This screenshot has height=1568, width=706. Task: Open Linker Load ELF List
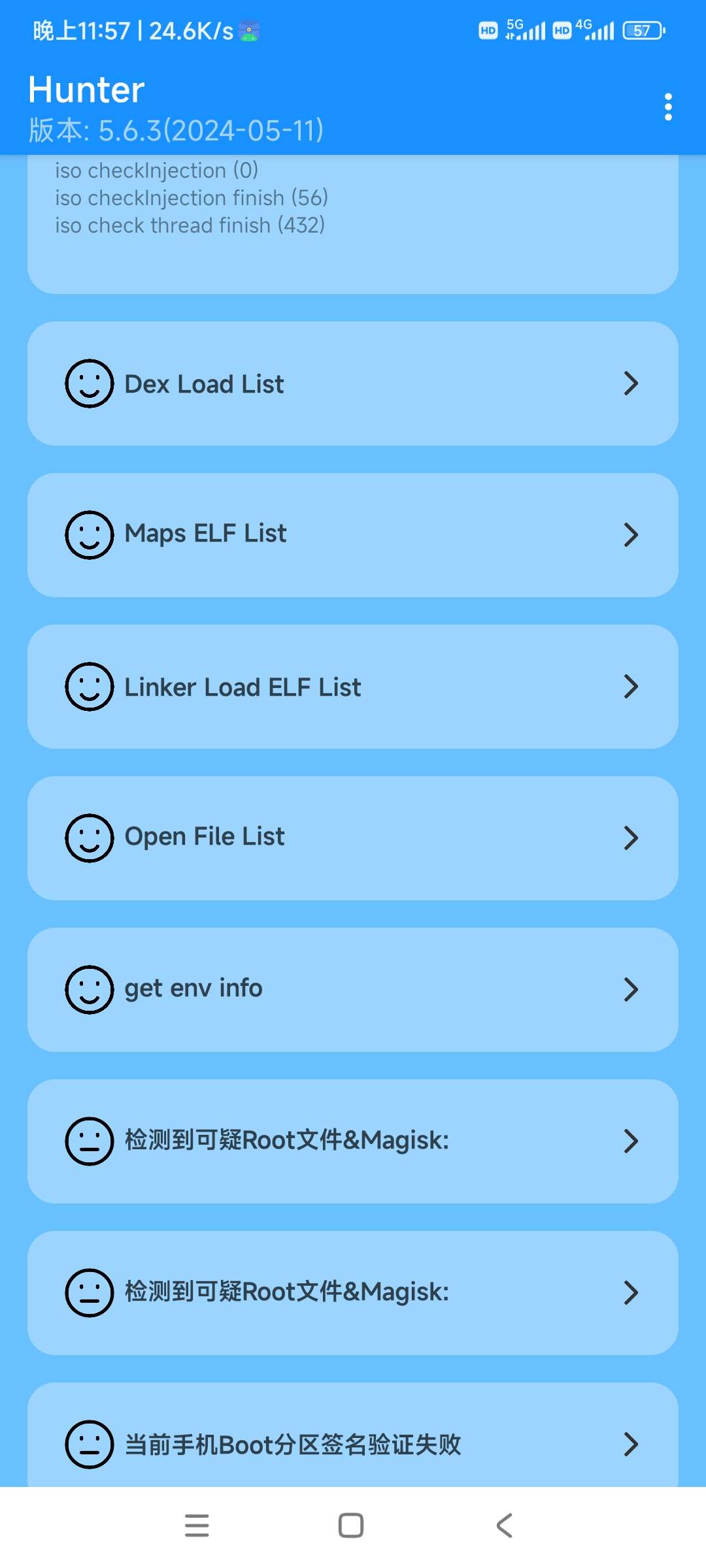352,687
